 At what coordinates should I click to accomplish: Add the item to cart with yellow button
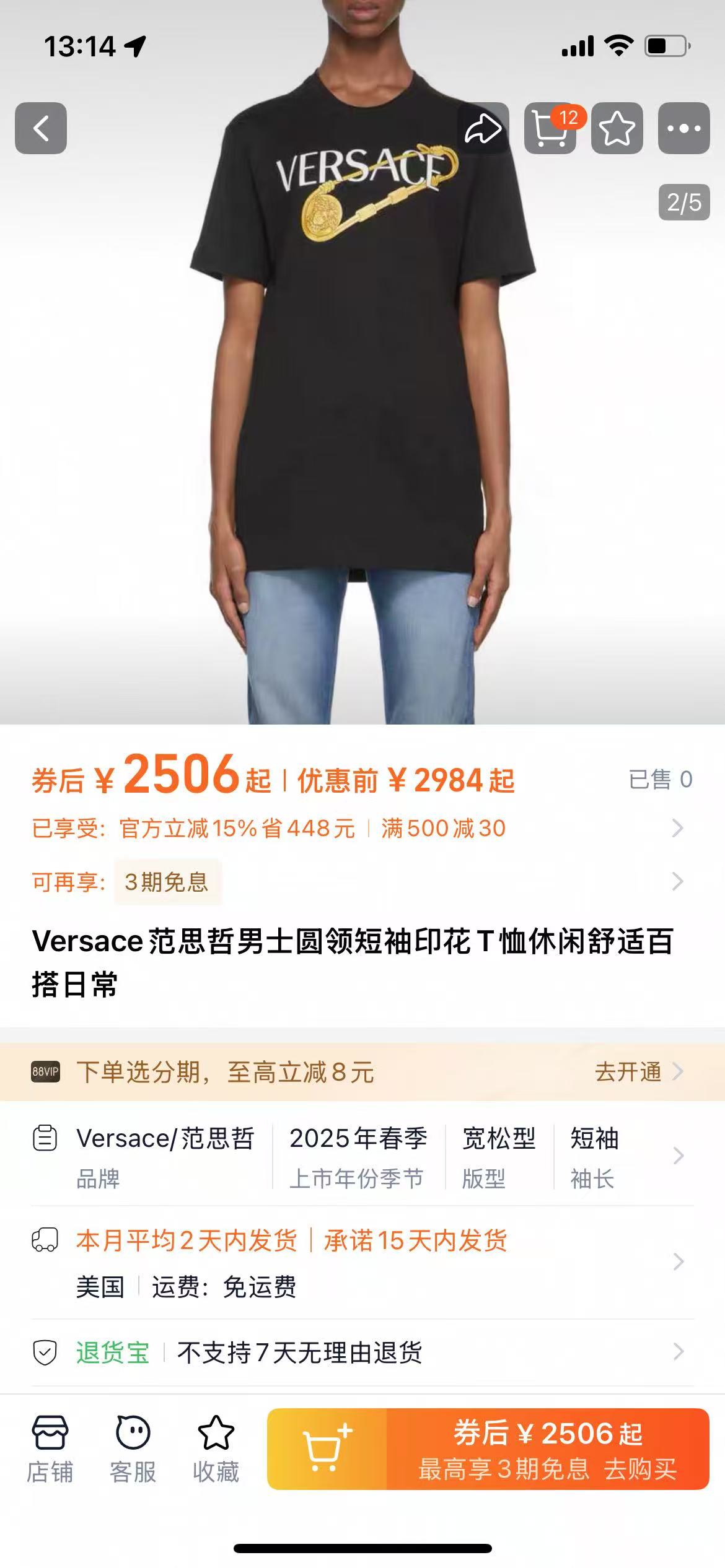click(327, 1449)
